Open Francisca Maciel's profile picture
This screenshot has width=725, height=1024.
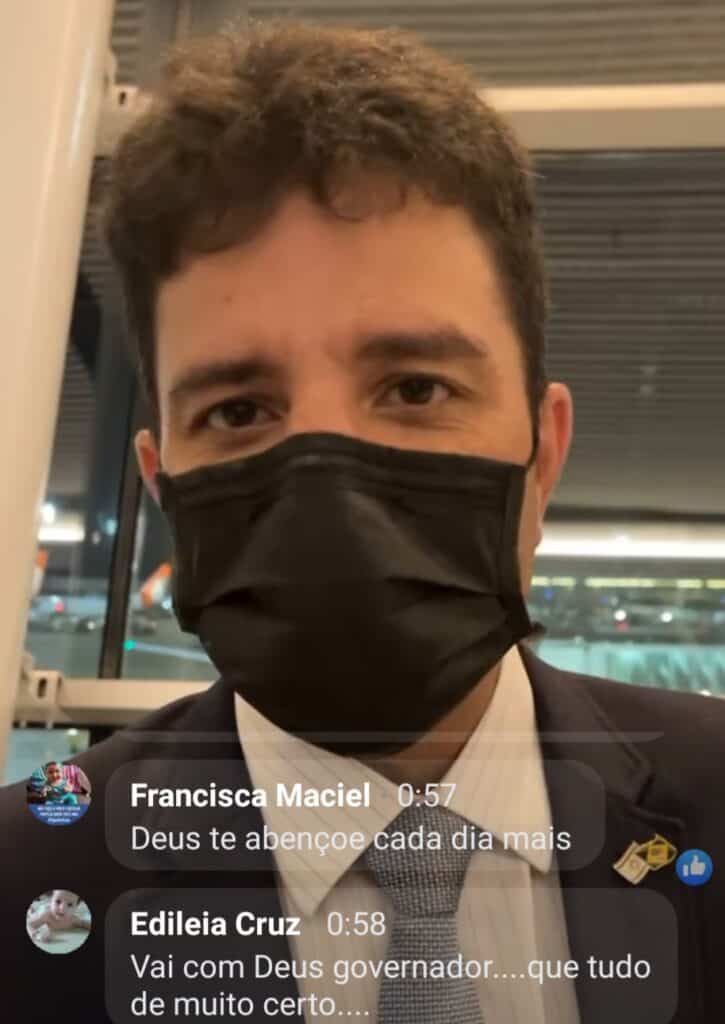tap(58, 794)
